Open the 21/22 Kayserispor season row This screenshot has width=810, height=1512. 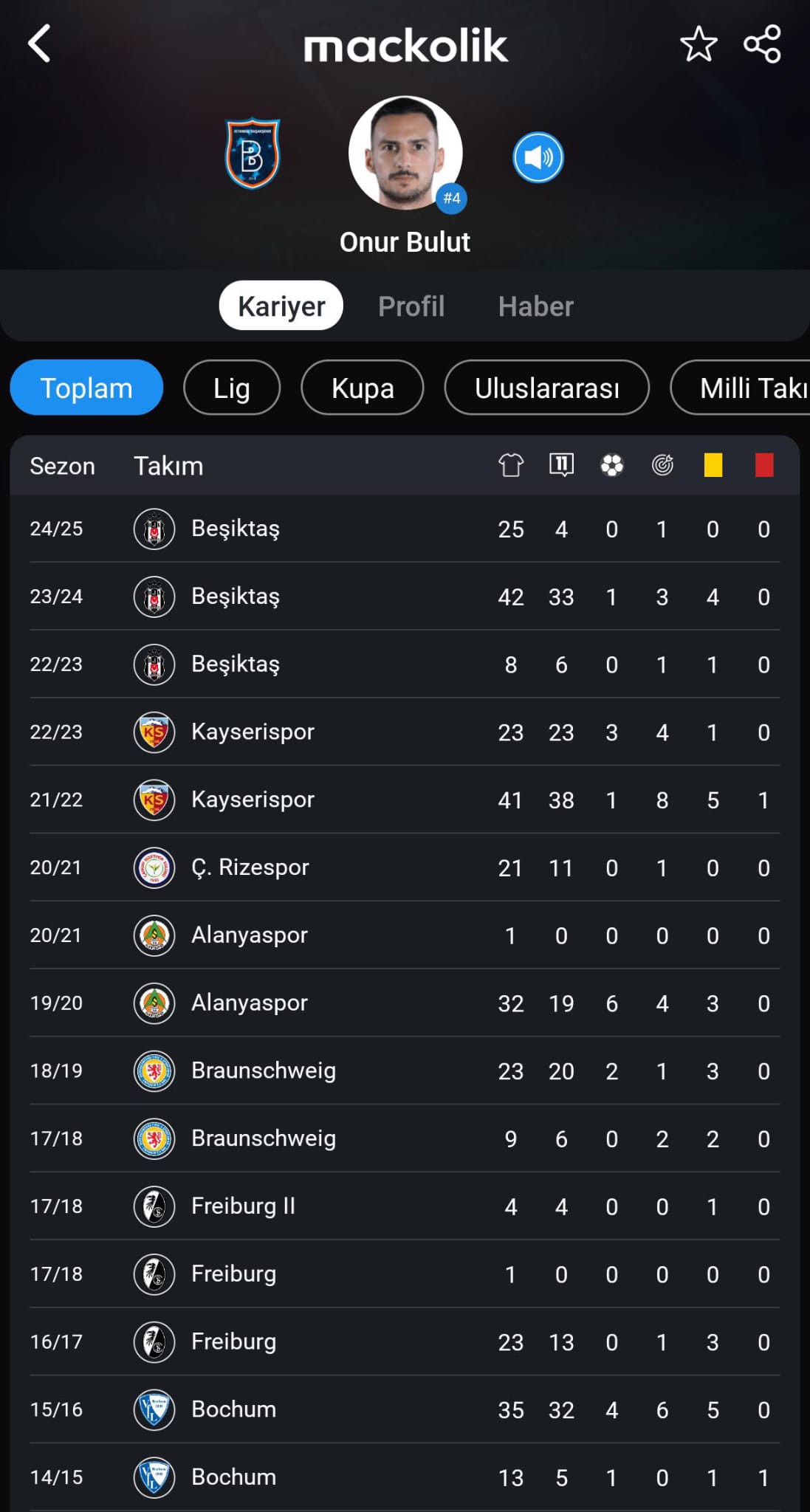[405, 800]
